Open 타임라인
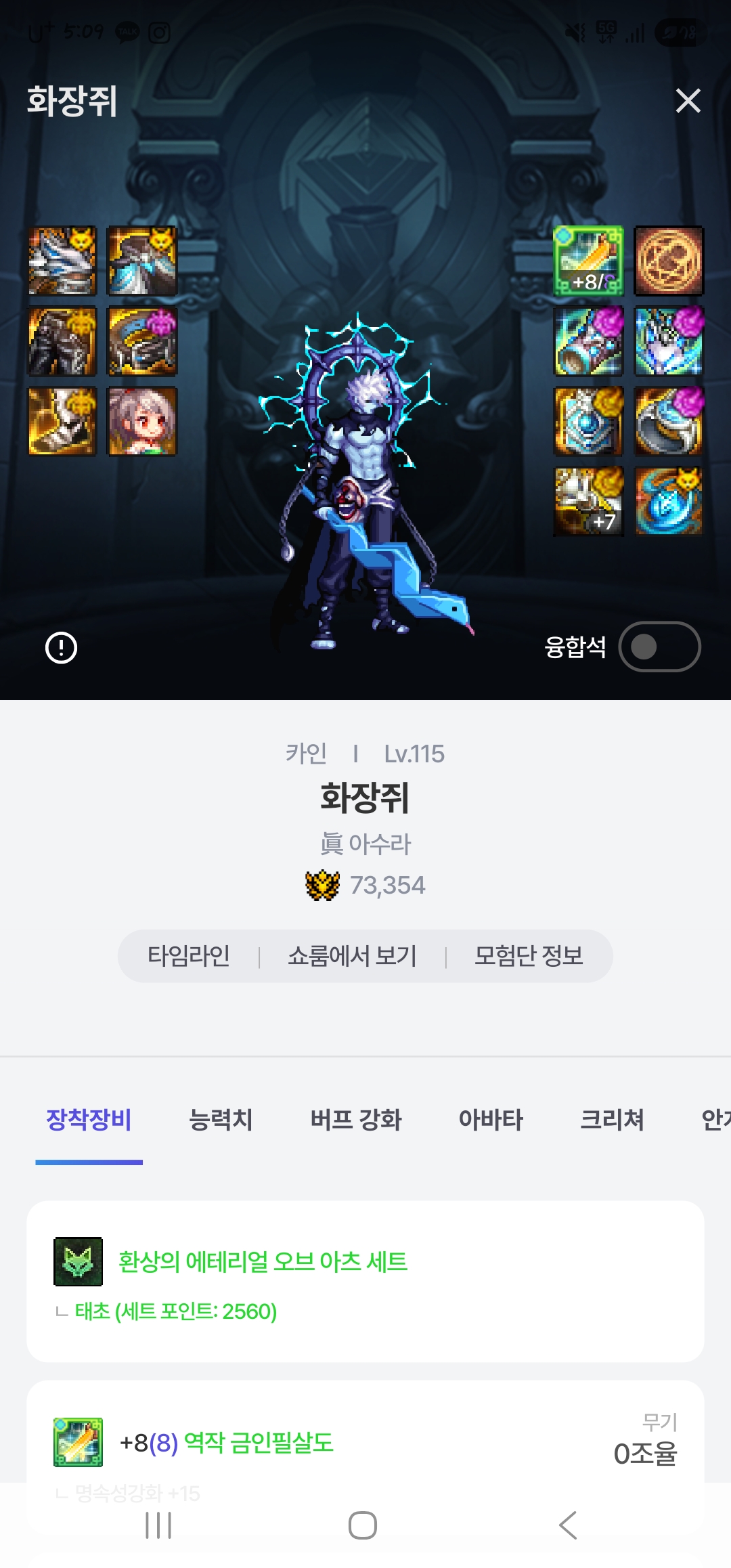The height and width of the screenshot is (1568, 731). point(189,956)
